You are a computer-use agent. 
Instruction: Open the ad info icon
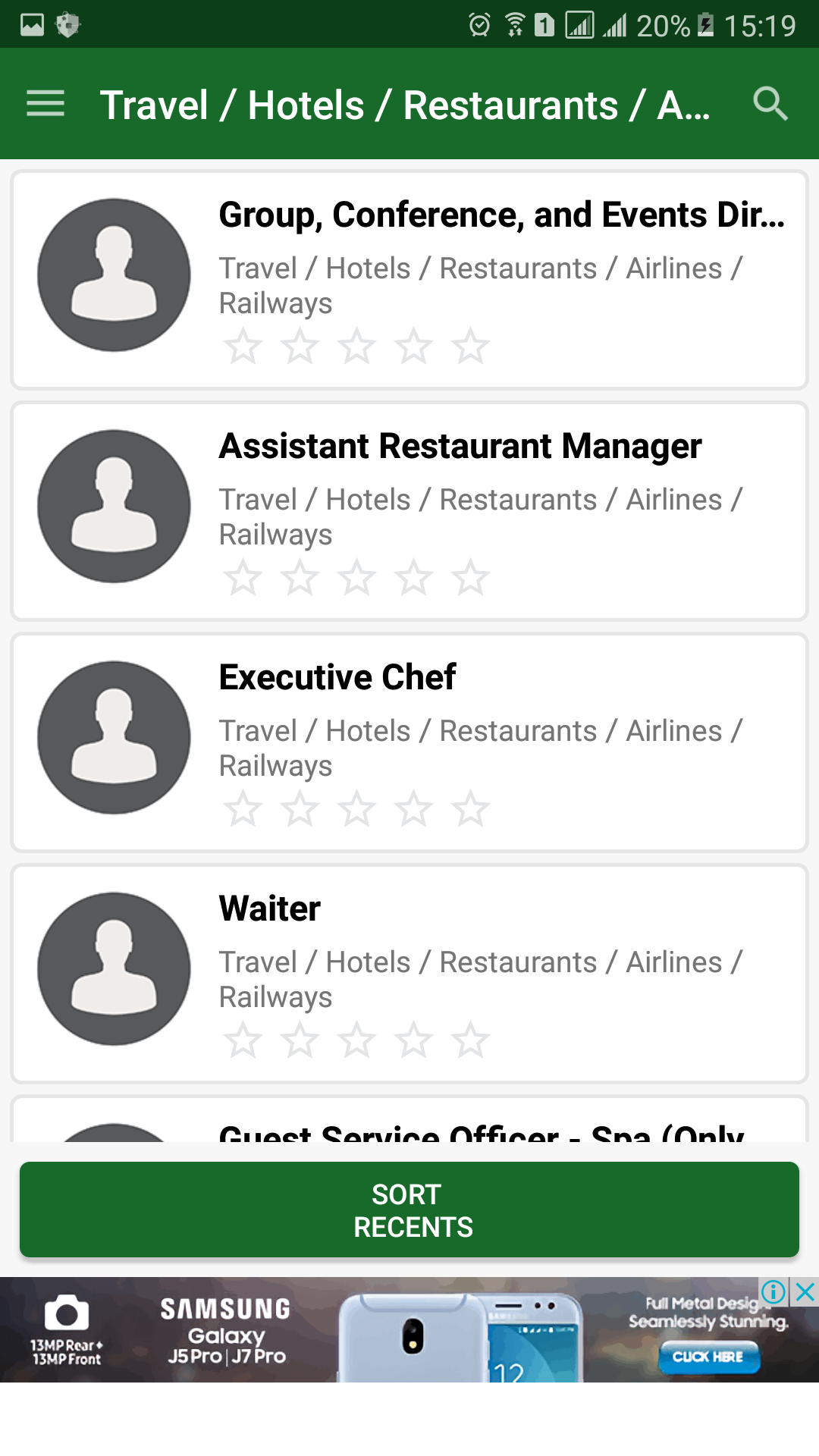click(773, 1291)
